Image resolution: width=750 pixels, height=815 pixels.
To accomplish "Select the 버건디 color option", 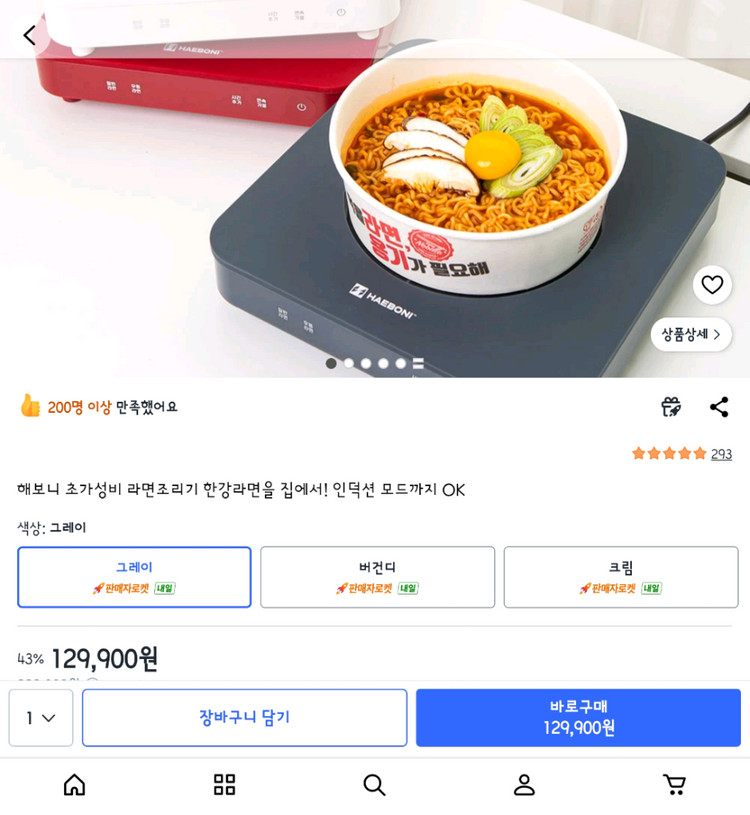I will pos(377,577).
